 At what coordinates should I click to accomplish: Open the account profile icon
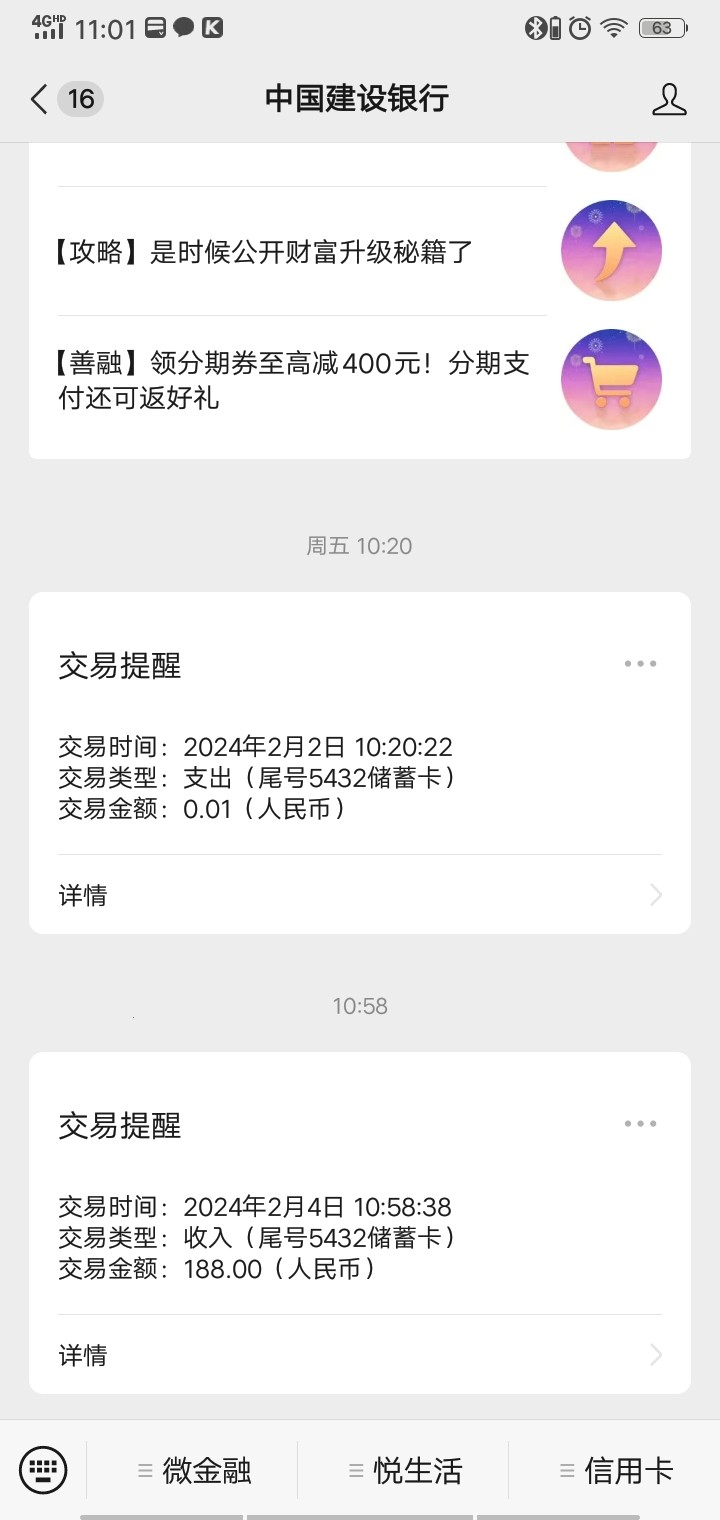coord(669,99)
